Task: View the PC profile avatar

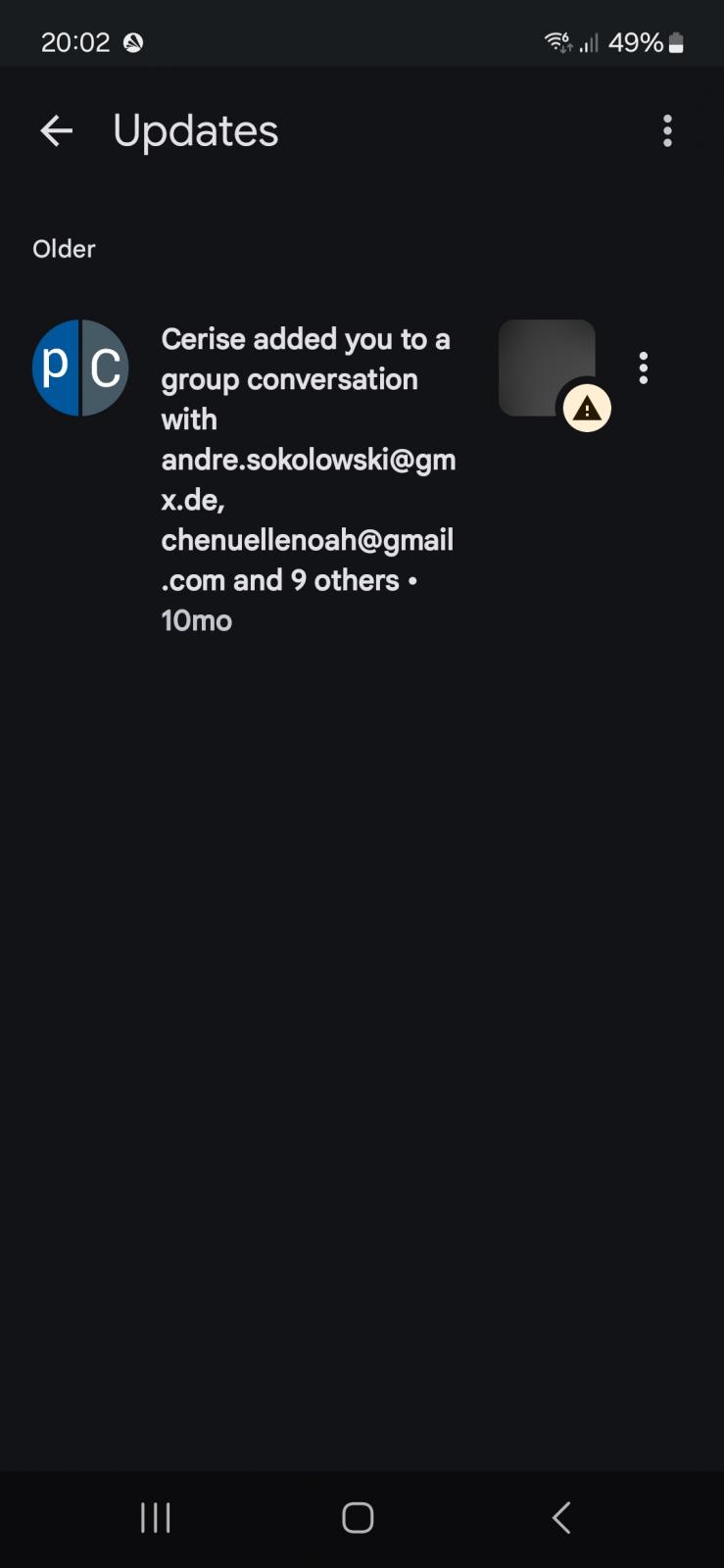Action: coord(80,367)
